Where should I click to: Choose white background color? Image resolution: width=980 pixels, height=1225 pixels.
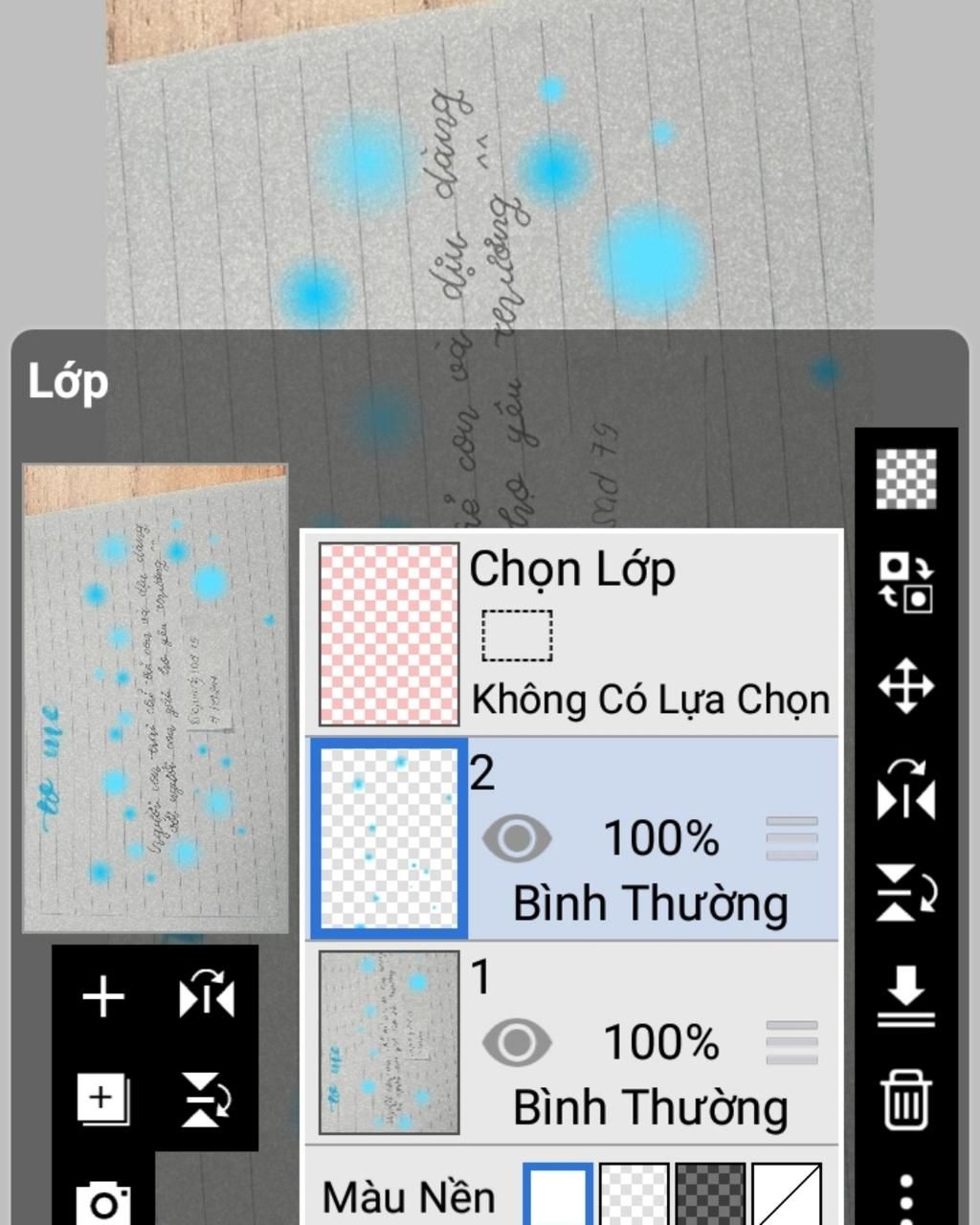click(558, 1196)
